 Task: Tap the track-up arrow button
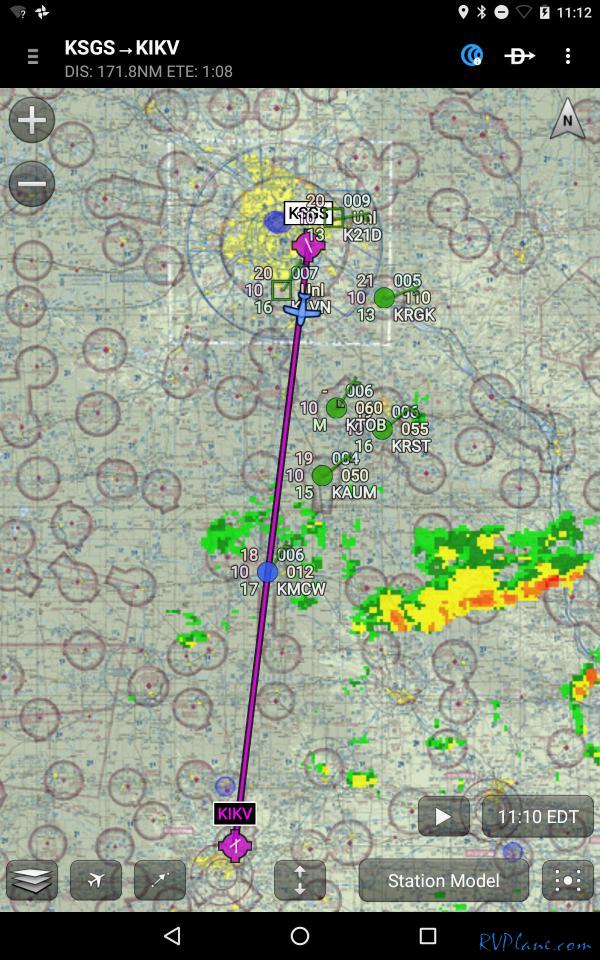coord(160,880)
